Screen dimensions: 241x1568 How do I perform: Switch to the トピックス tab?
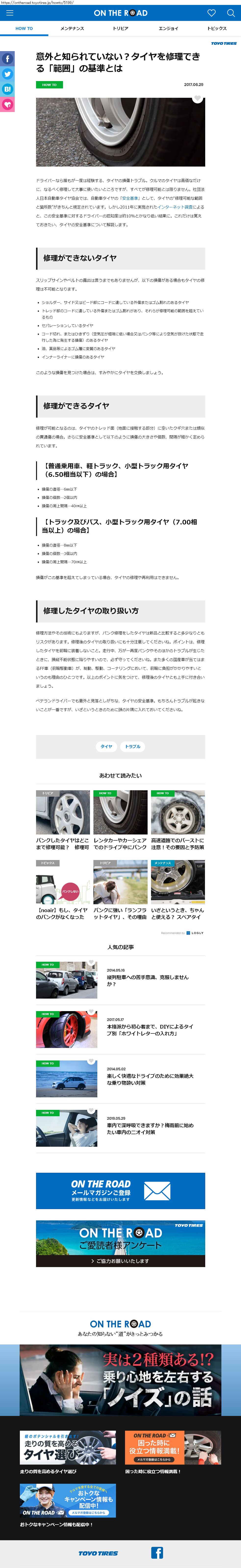click(217, 28)
